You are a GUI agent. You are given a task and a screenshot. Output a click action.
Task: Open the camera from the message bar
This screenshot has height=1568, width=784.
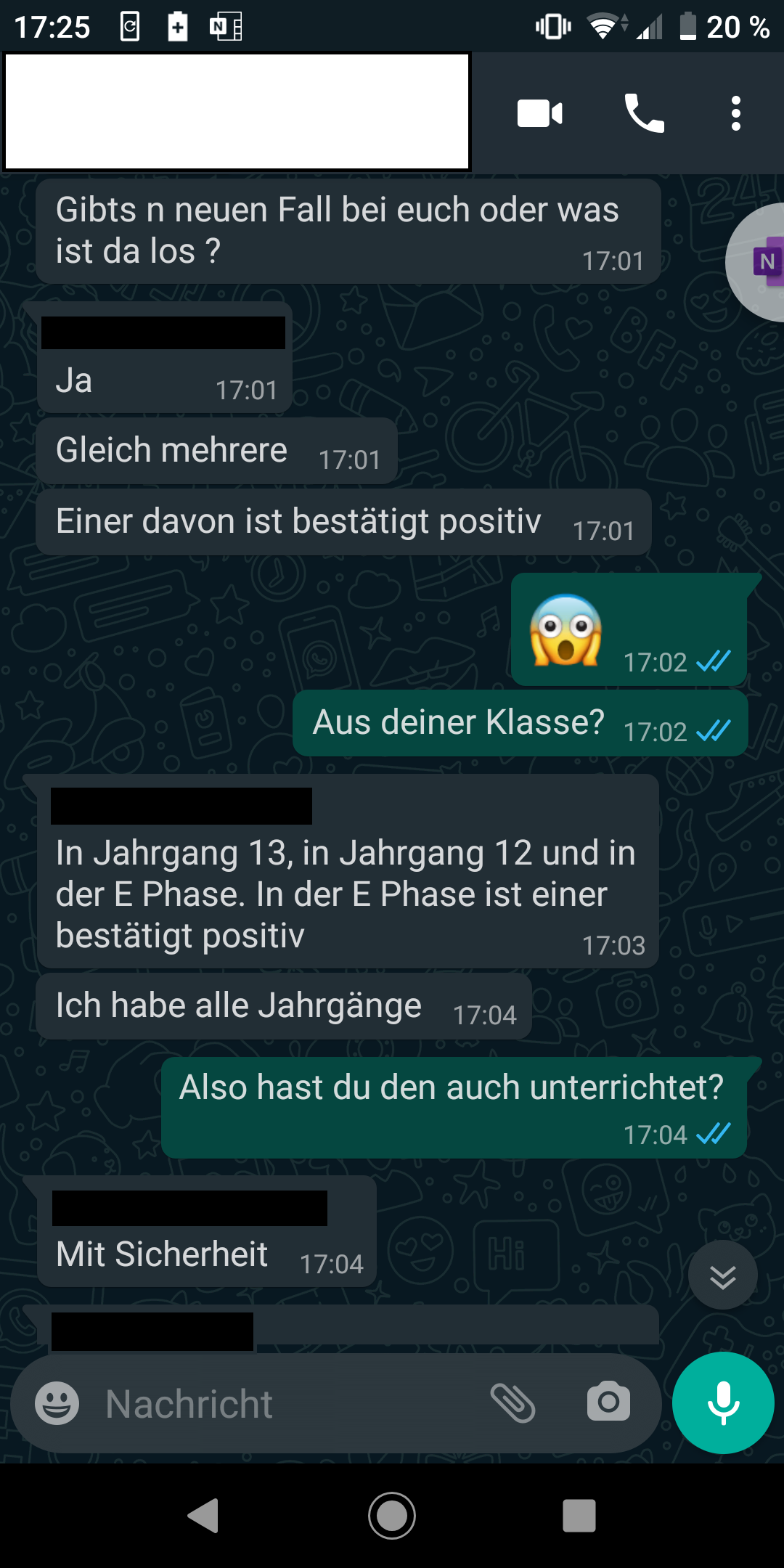coord(608,1403)
